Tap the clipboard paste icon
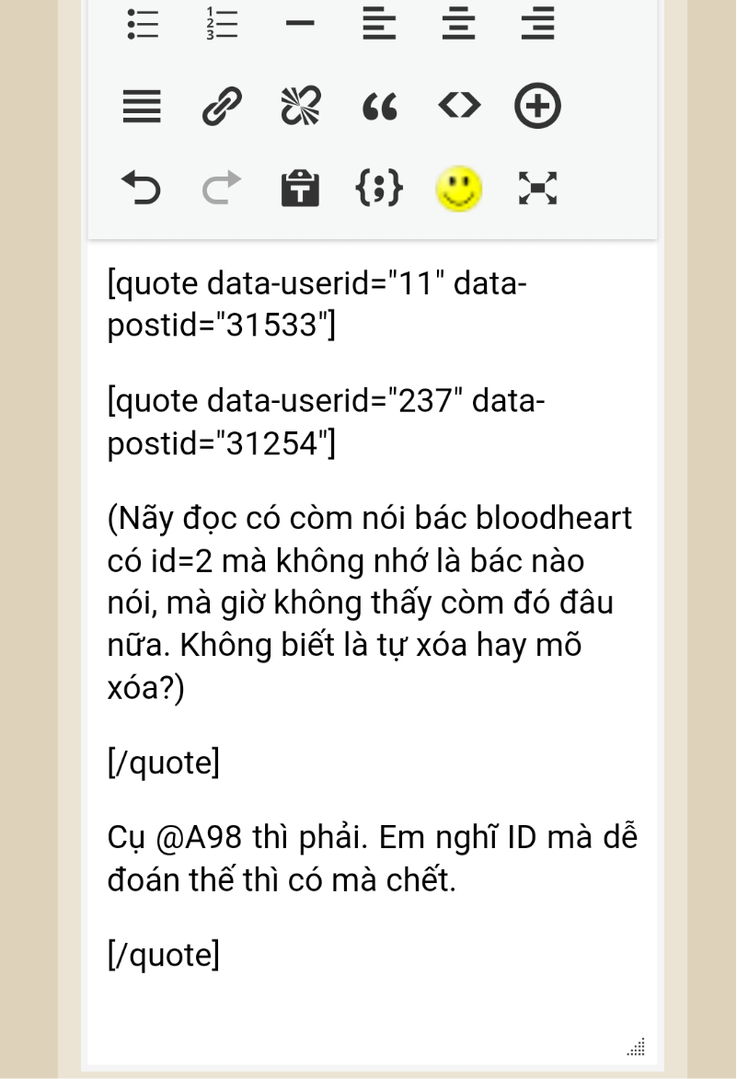The width and height of the screenshot is (737, 1079). [300, 188]
